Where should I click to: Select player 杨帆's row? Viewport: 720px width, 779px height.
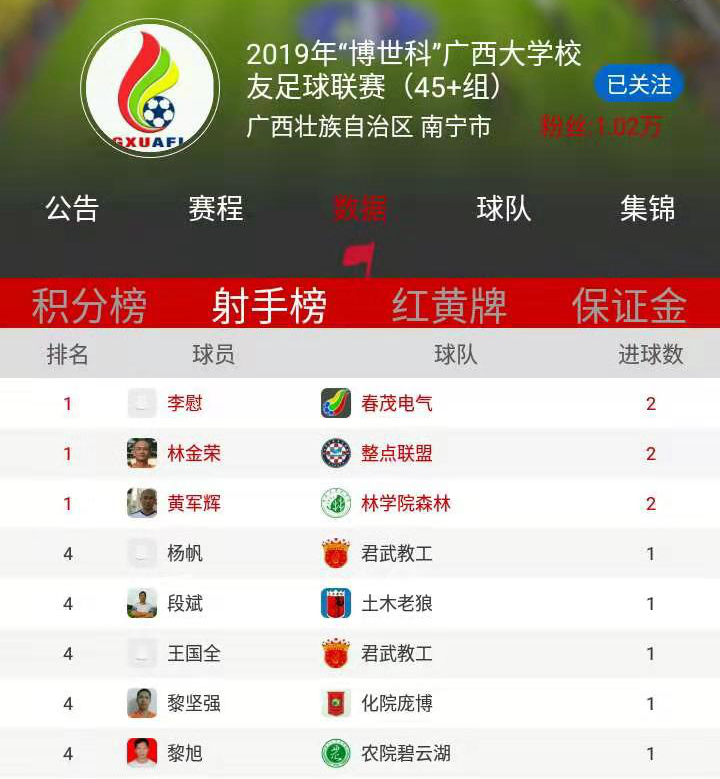click(x=186, y=554)
